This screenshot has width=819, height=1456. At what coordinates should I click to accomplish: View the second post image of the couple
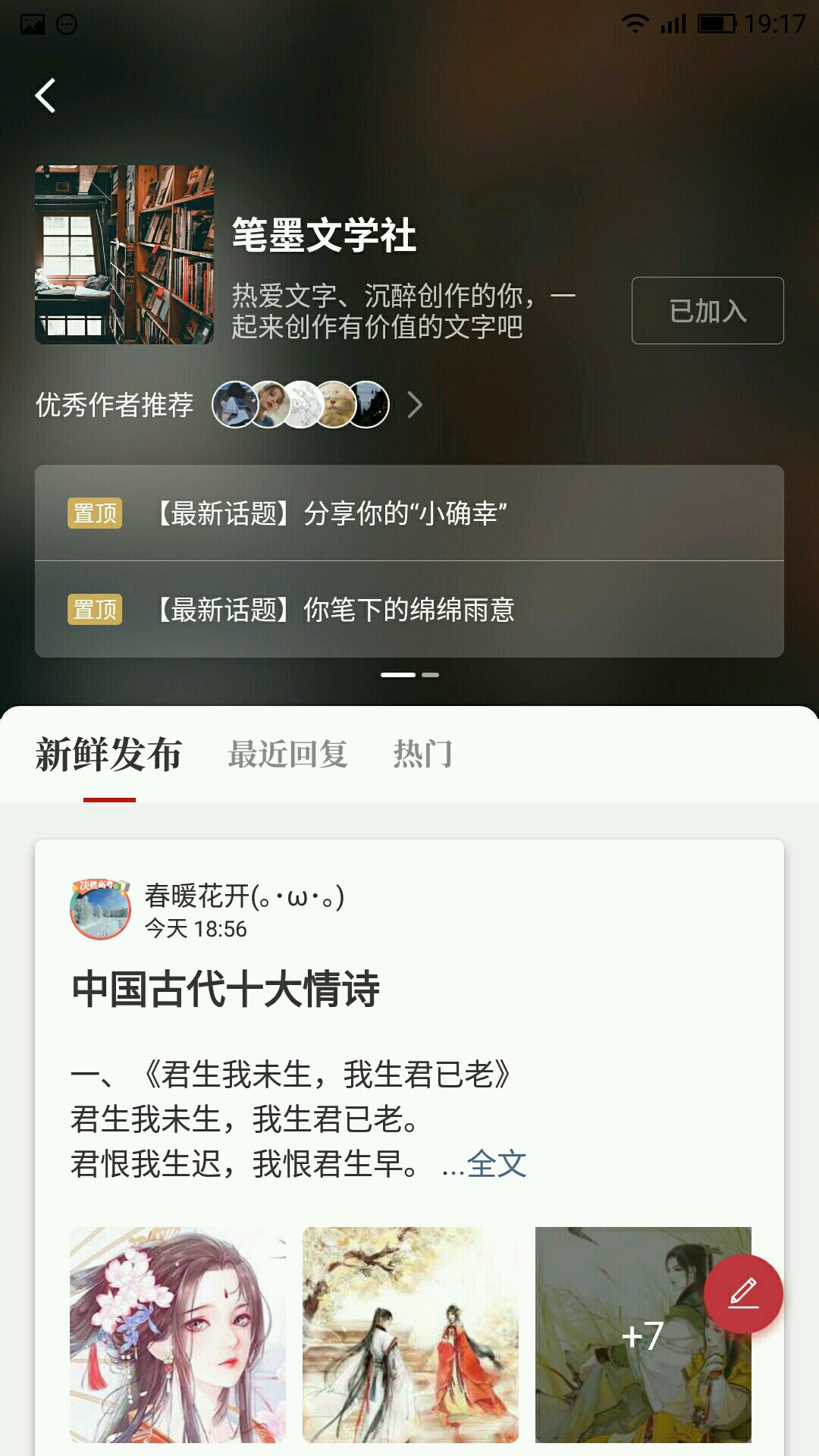[x=410, y=1335]
